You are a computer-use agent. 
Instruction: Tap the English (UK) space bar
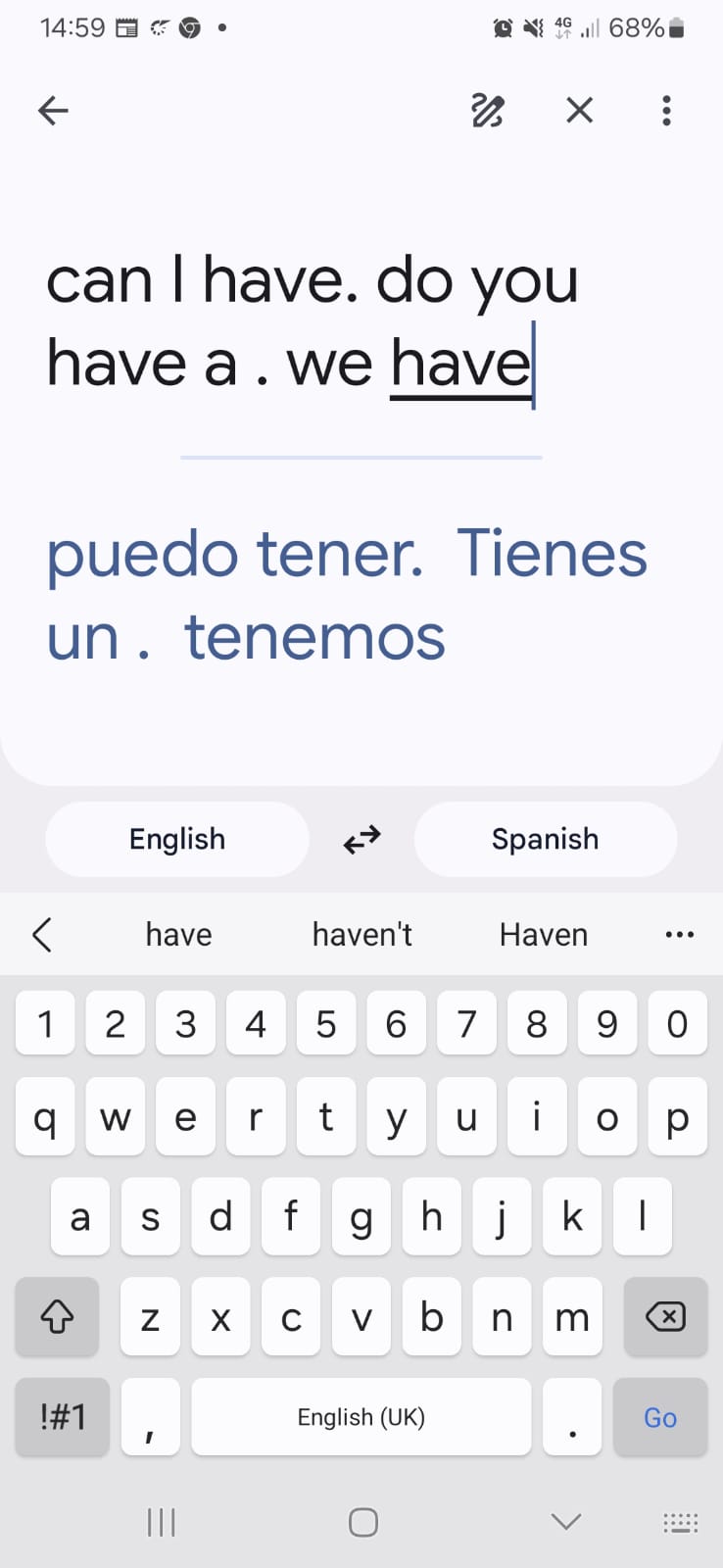[361, 1417]
